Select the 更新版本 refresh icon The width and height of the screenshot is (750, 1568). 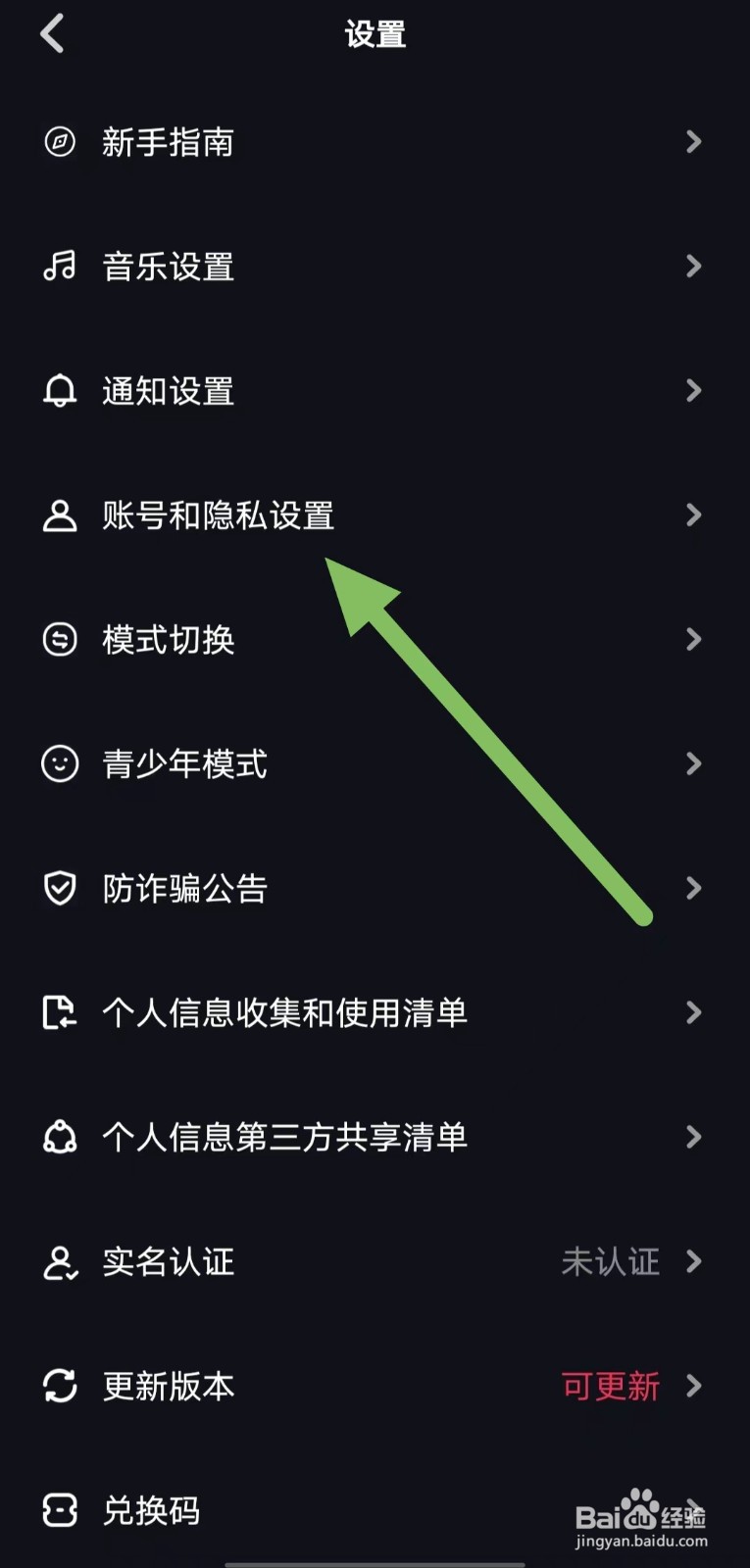click(60, 1387)
